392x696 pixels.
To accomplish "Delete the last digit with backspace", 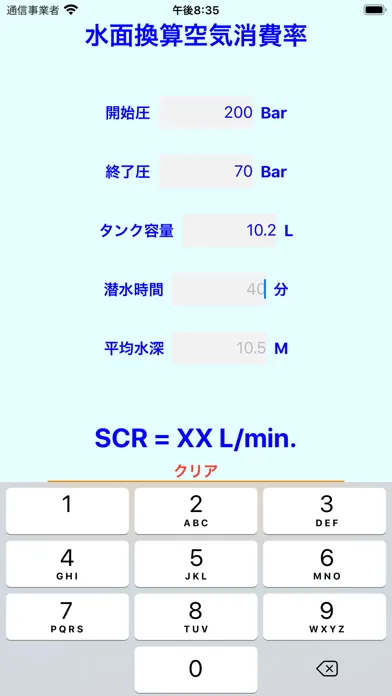I will (x=327, y=669).
